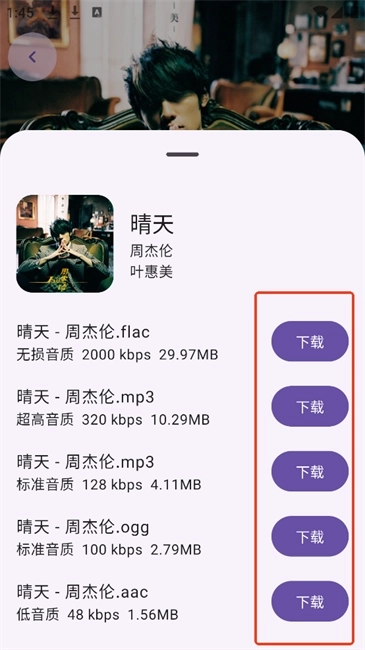Go back using the top-left arrow

[32, 57]
